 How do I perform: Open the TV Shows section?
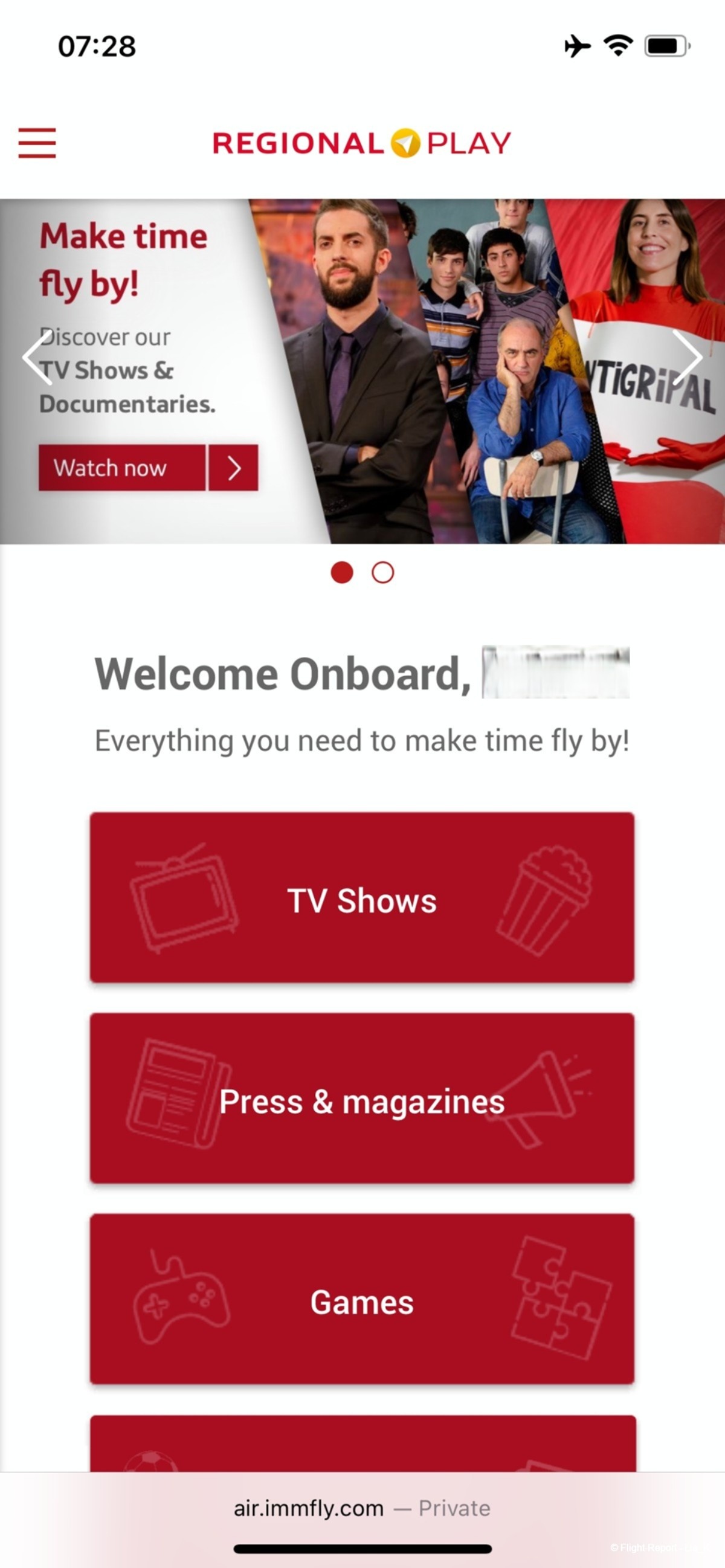pyautogui.click(x=362, y=897)
